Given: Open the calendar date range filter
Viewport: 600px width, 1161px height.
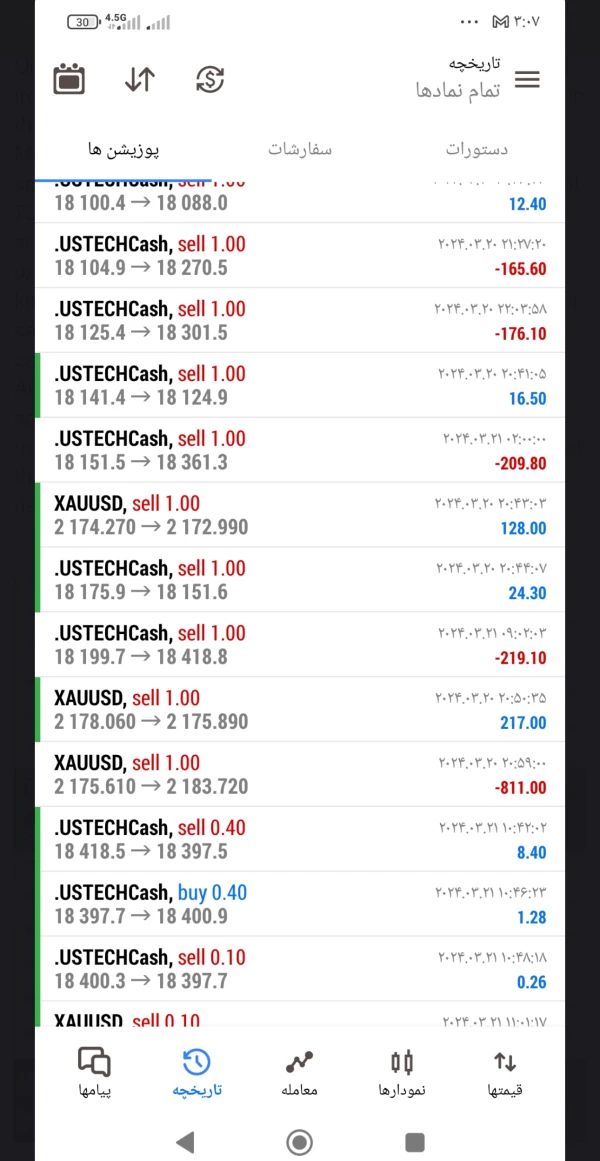Looking at the screenshot, I should click(69, 80).
